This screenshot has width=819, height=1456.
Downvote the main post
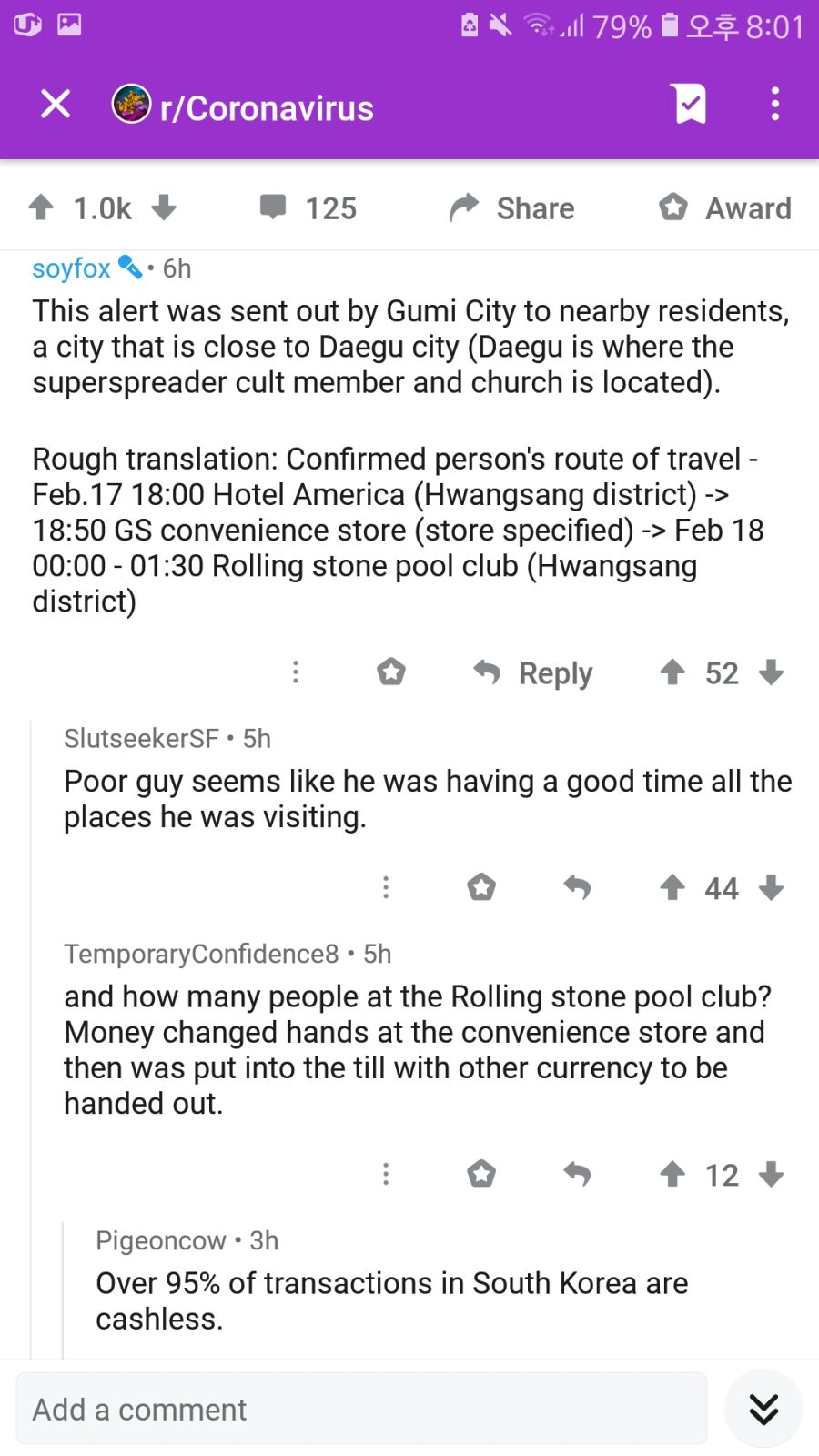click(x=164, y=207)
